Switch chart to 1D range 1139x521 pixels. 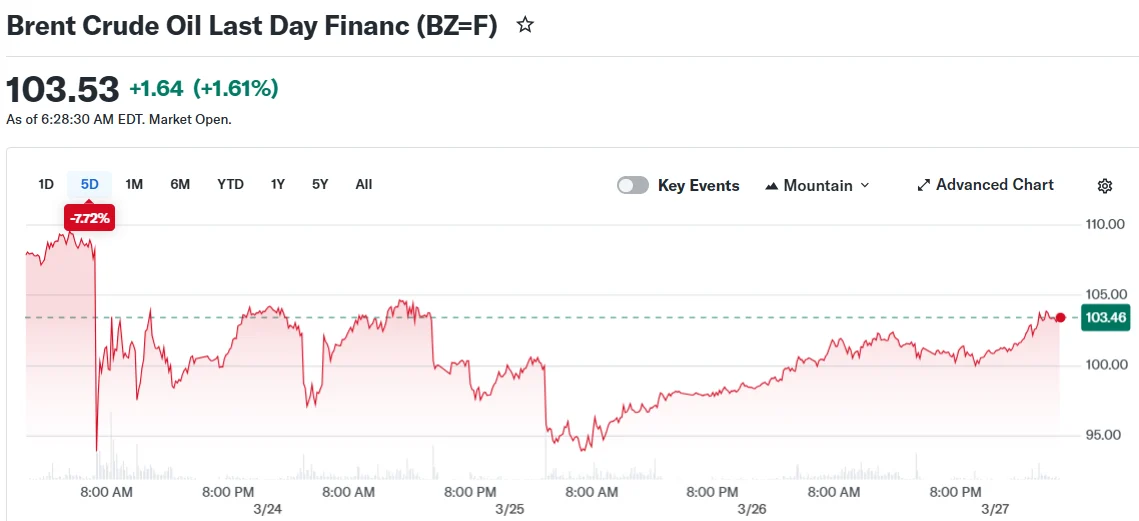pos(46,184)
